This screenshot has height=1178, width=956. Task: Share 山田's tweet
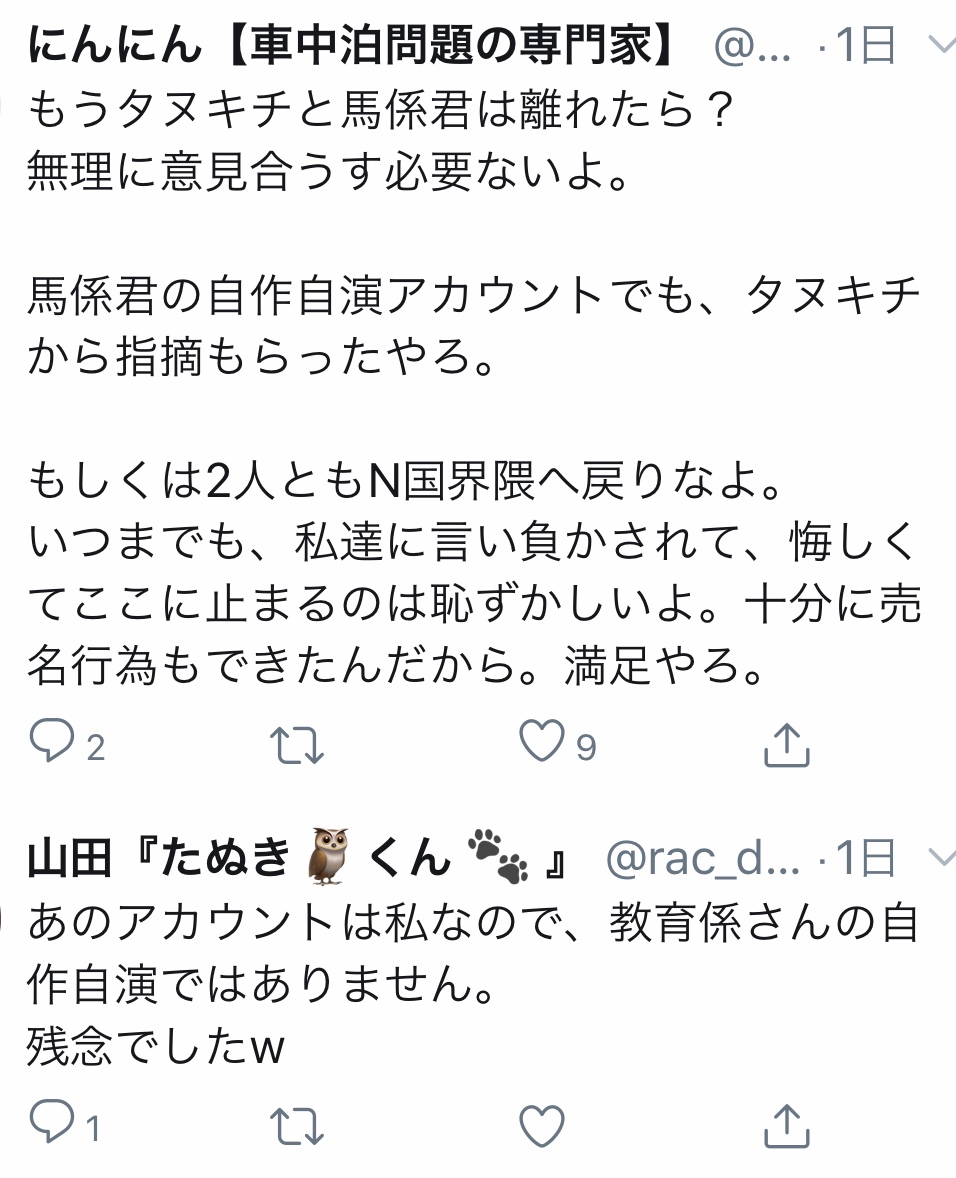(786, 1125)
